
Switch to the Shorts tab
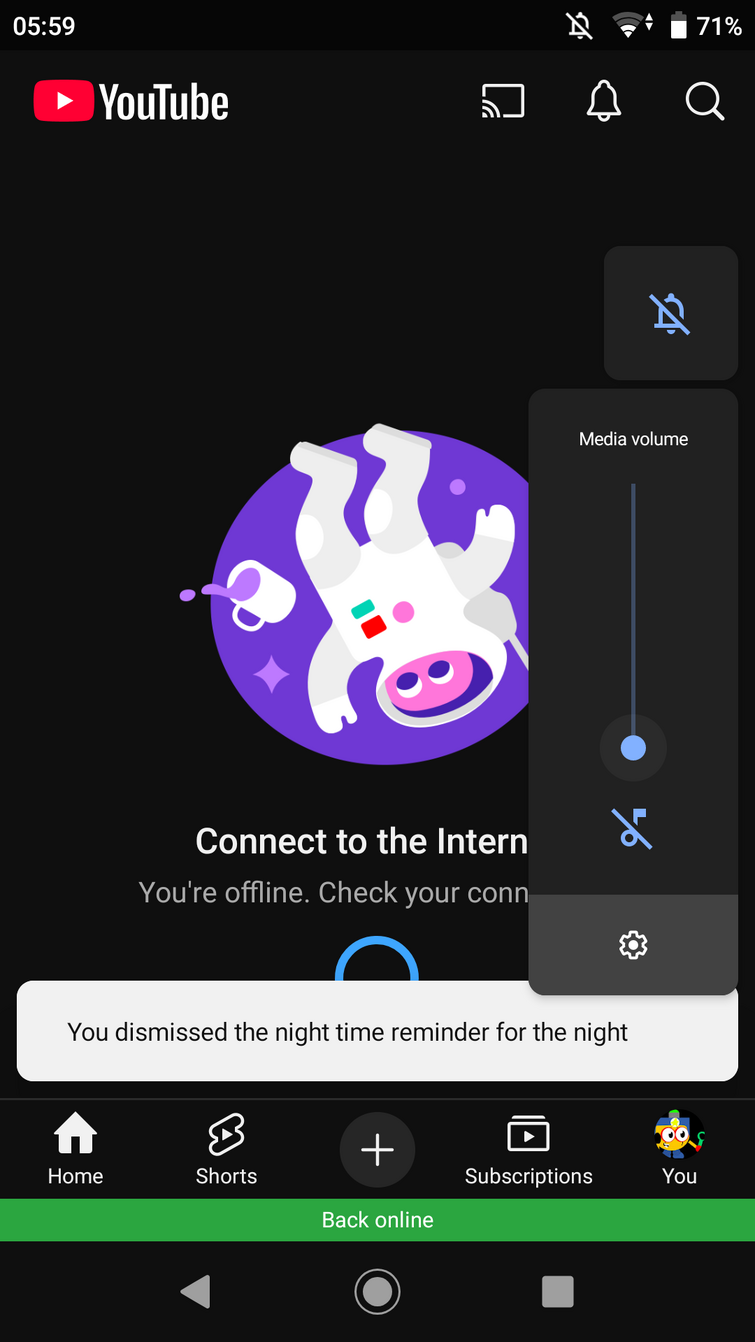tap(226, 1150)
